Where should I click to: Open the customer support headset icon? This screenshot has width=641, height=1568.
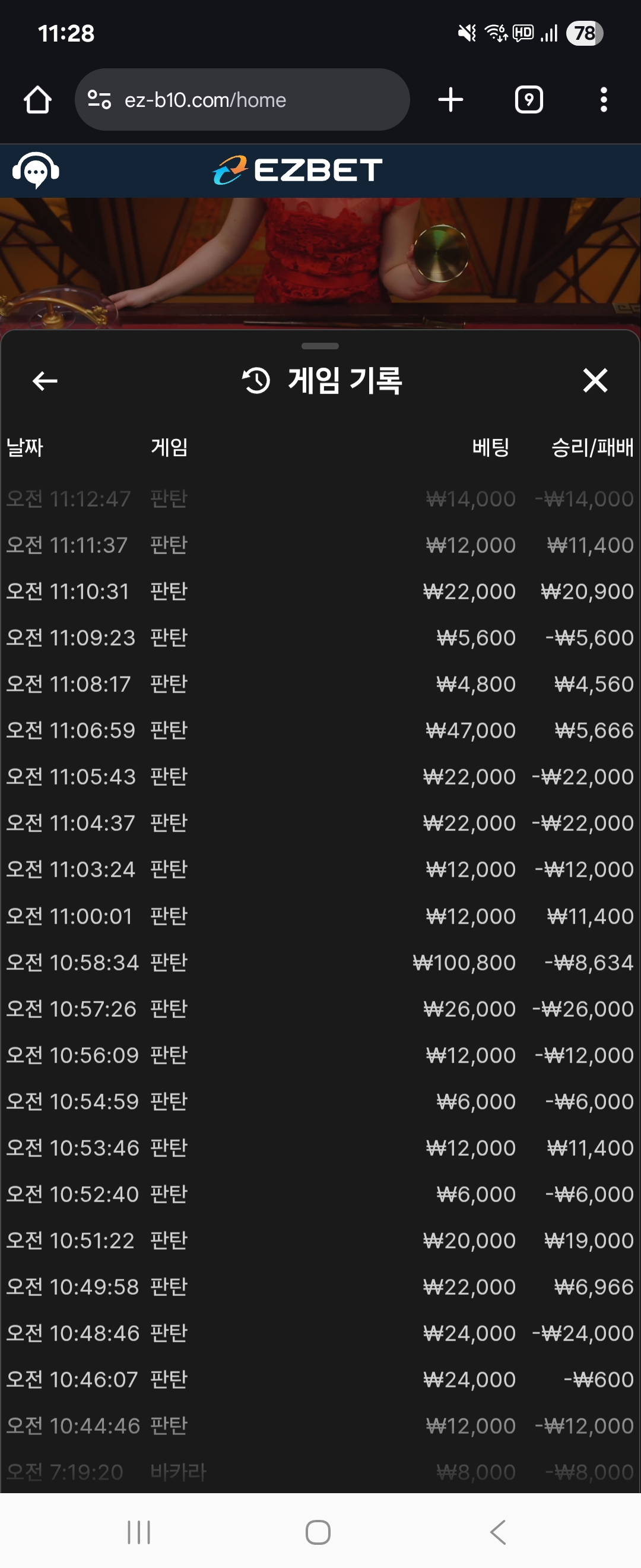click(35, 170)
